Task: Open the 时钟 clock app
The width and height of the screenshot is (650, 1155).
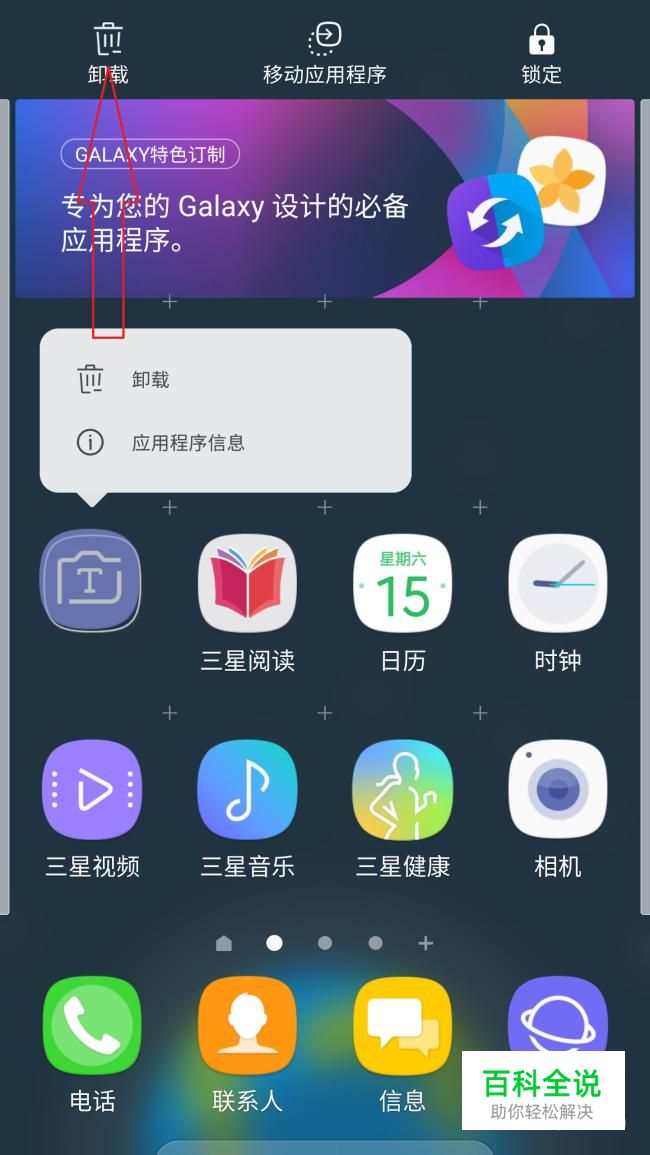Action: coord(557,583)
